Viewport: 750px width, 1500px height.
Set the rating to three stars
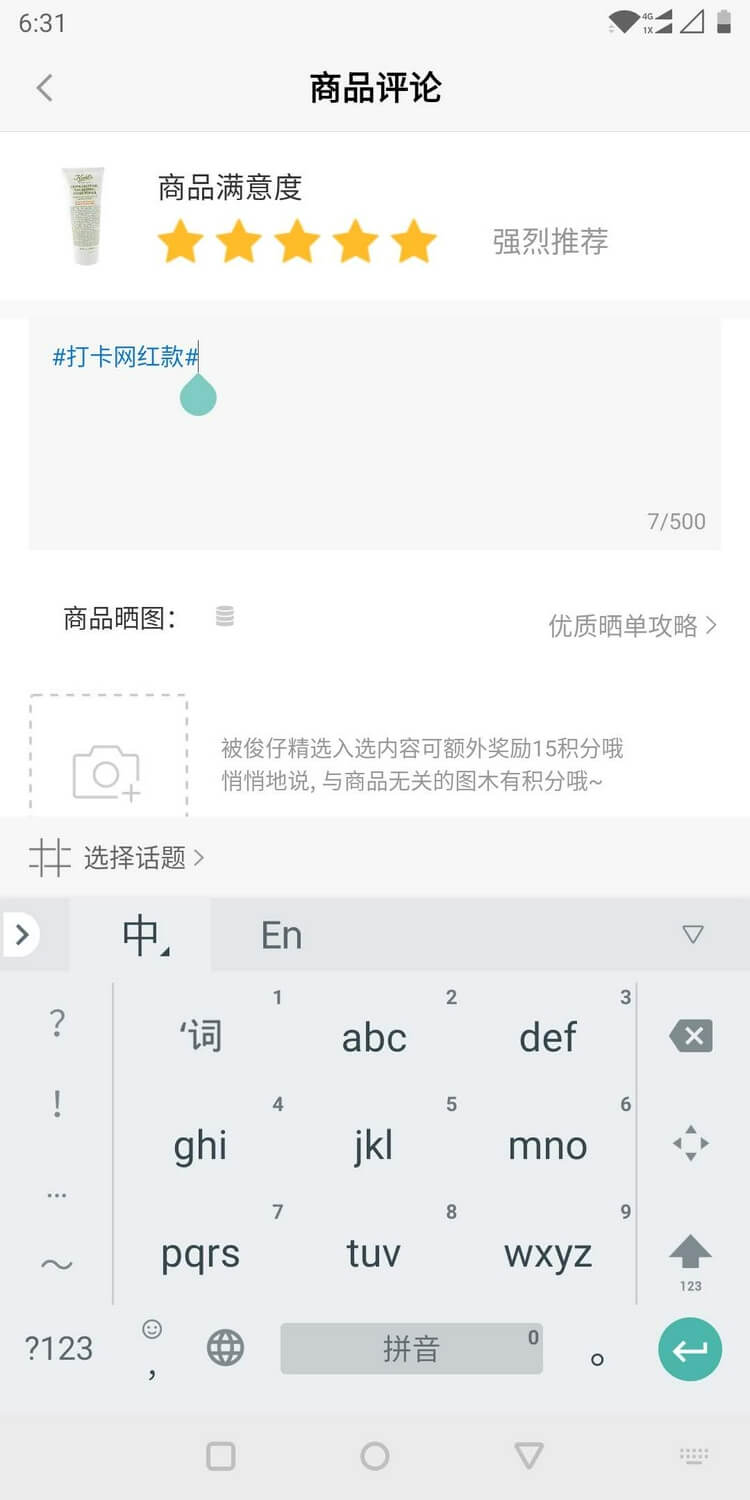pos(297,242)
